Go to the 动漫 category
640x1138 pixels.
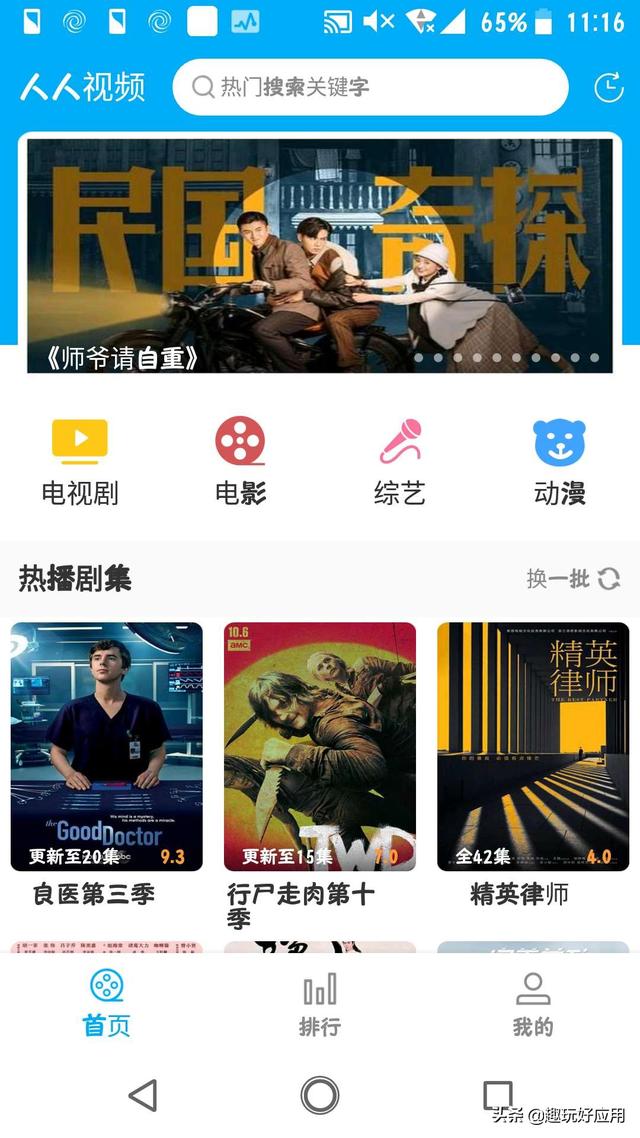(x=559, y=462)
